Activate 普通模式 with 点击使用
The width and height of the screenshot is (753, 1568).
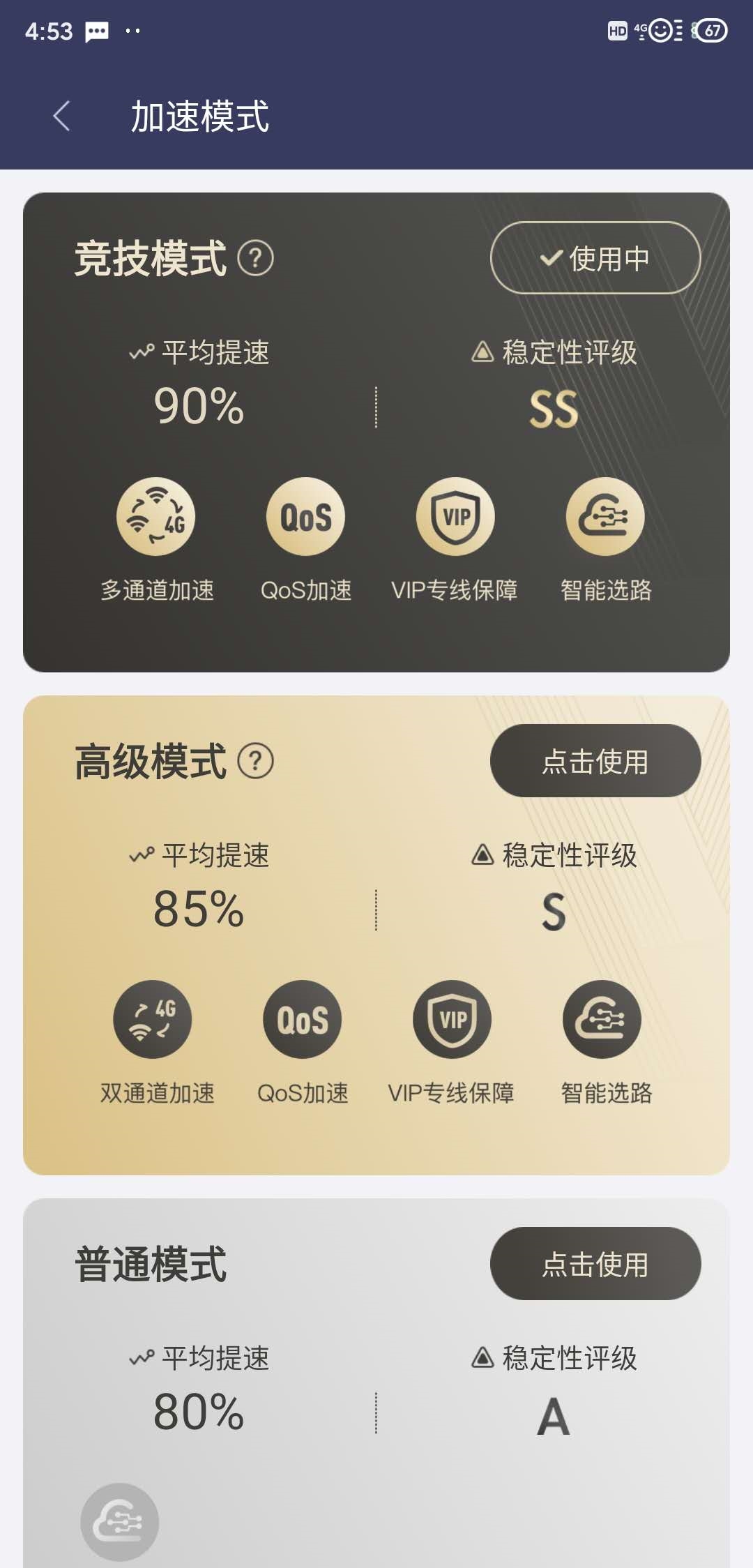coord(595,1264)
